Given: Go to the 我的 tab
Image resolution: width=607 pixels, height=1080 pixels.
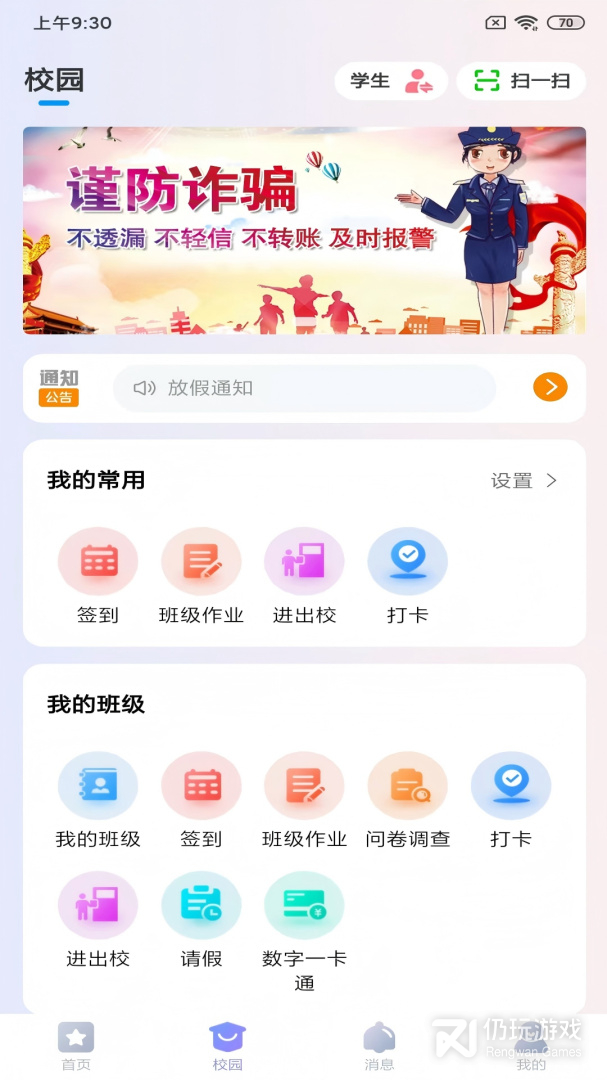Looking at the screenshot, I should 531,1045.
